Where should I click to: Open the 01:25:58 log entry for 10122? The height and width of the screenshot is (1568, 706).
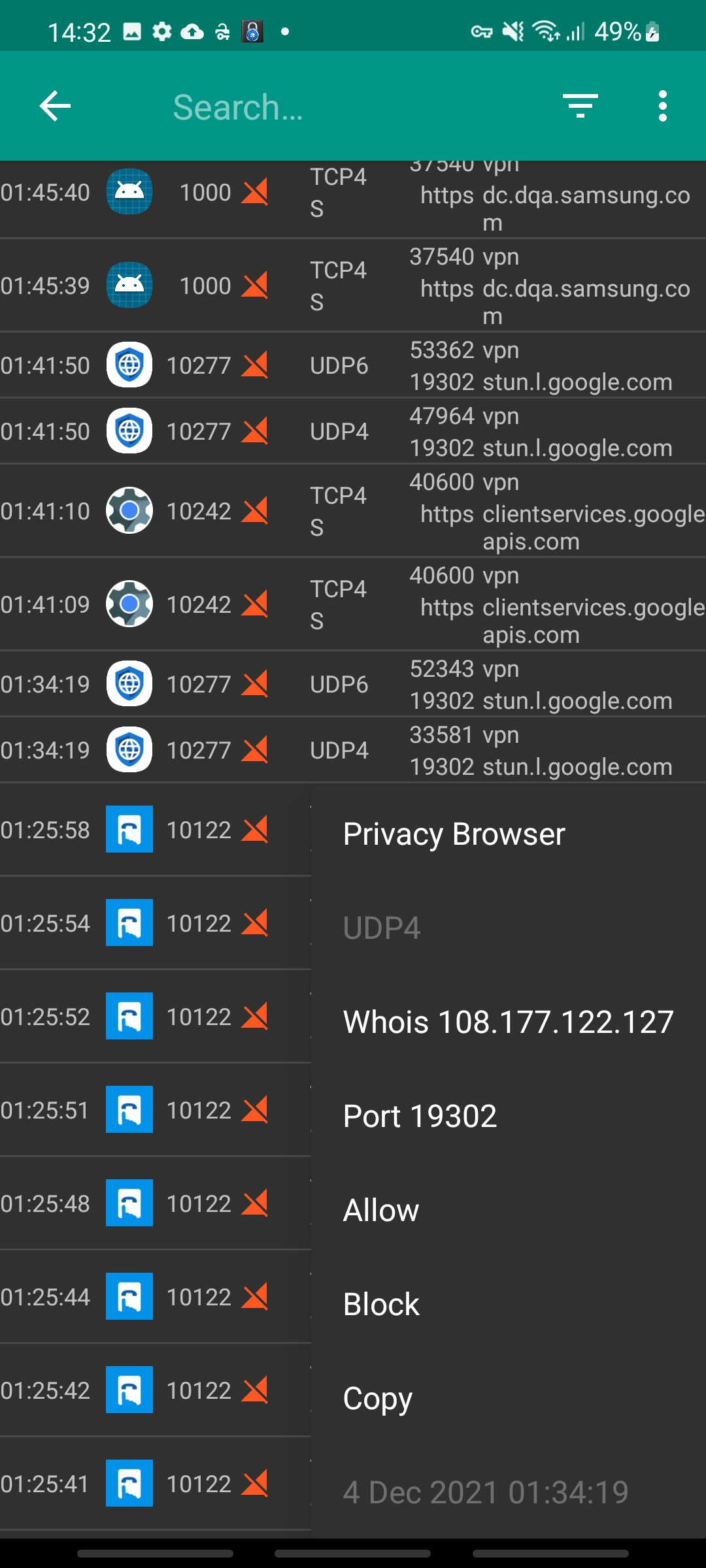point(155,830)
